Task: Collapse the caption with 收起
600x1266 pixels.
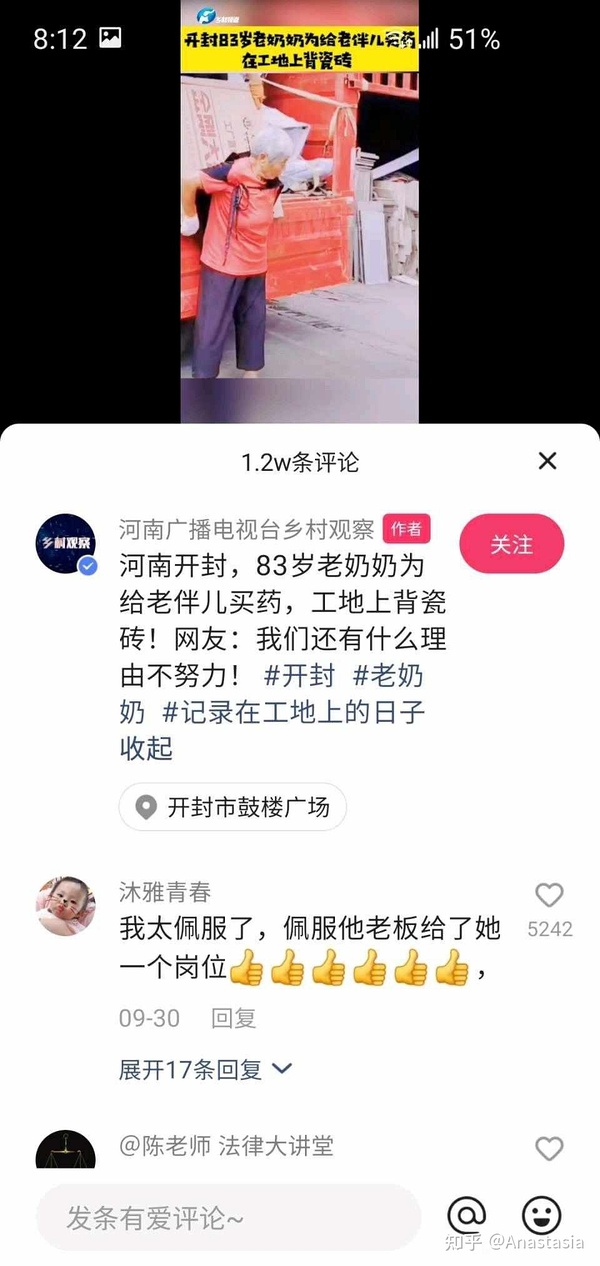Action: pos(146,748)
